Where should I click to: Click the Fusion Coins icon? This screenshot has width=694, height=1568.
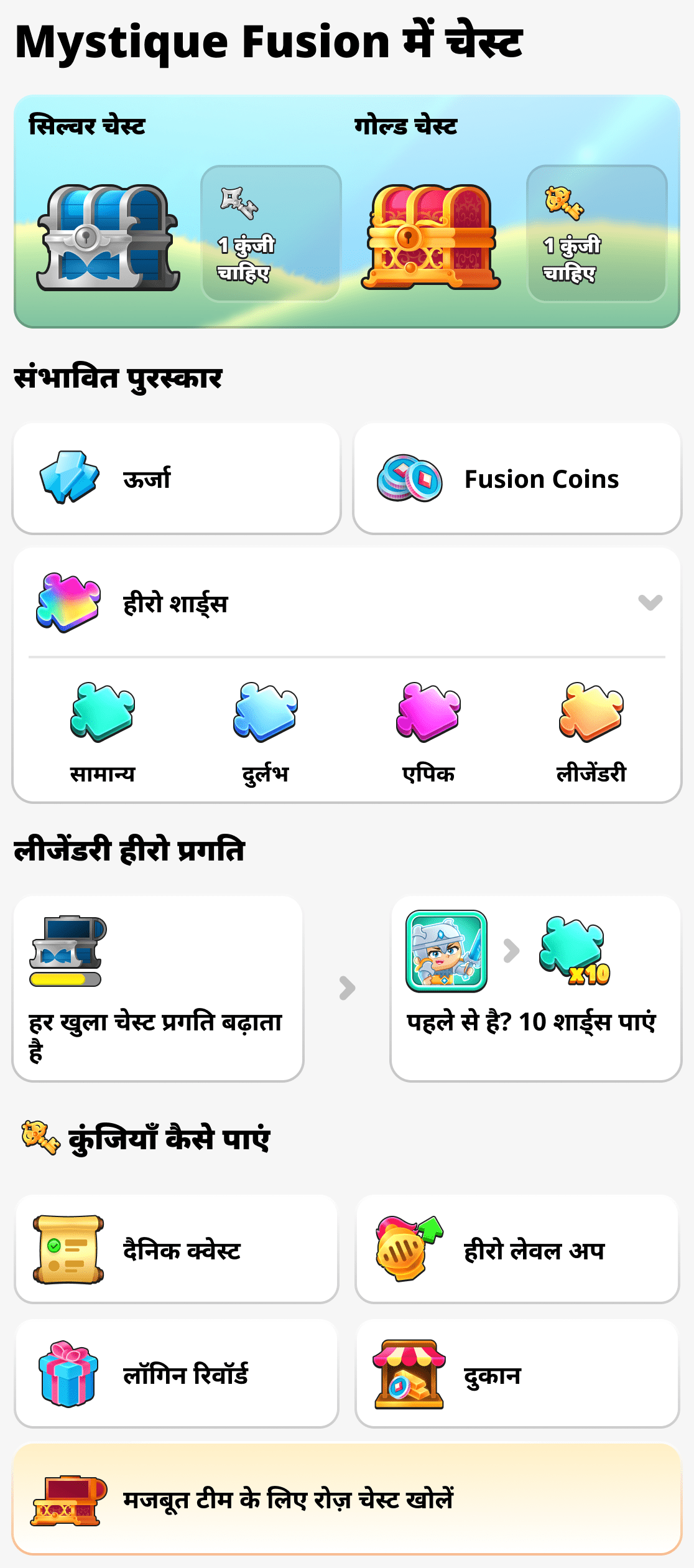[413, 478]
